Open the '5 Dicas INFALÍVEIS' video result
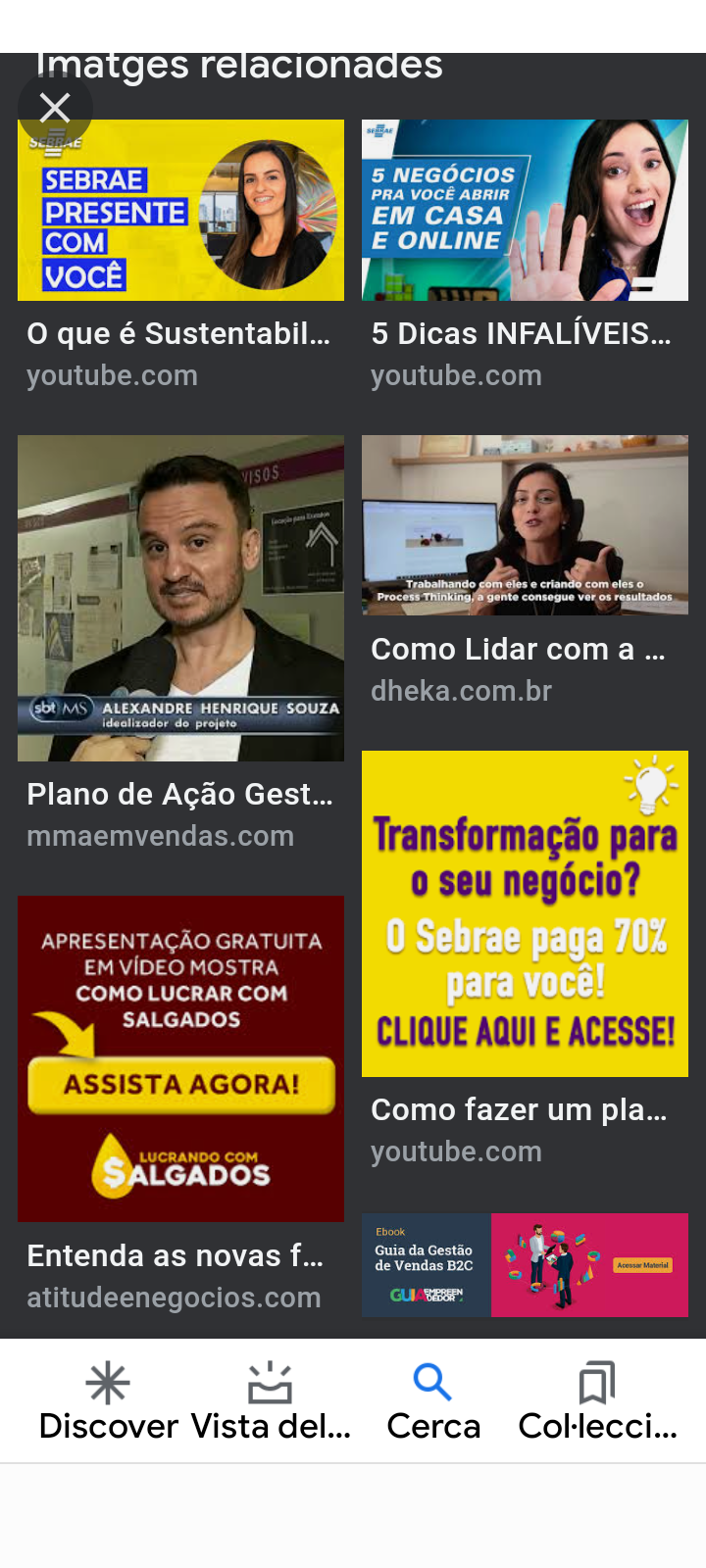The width and height of the screenshot is (706, 1568). [x=525, y=211]
